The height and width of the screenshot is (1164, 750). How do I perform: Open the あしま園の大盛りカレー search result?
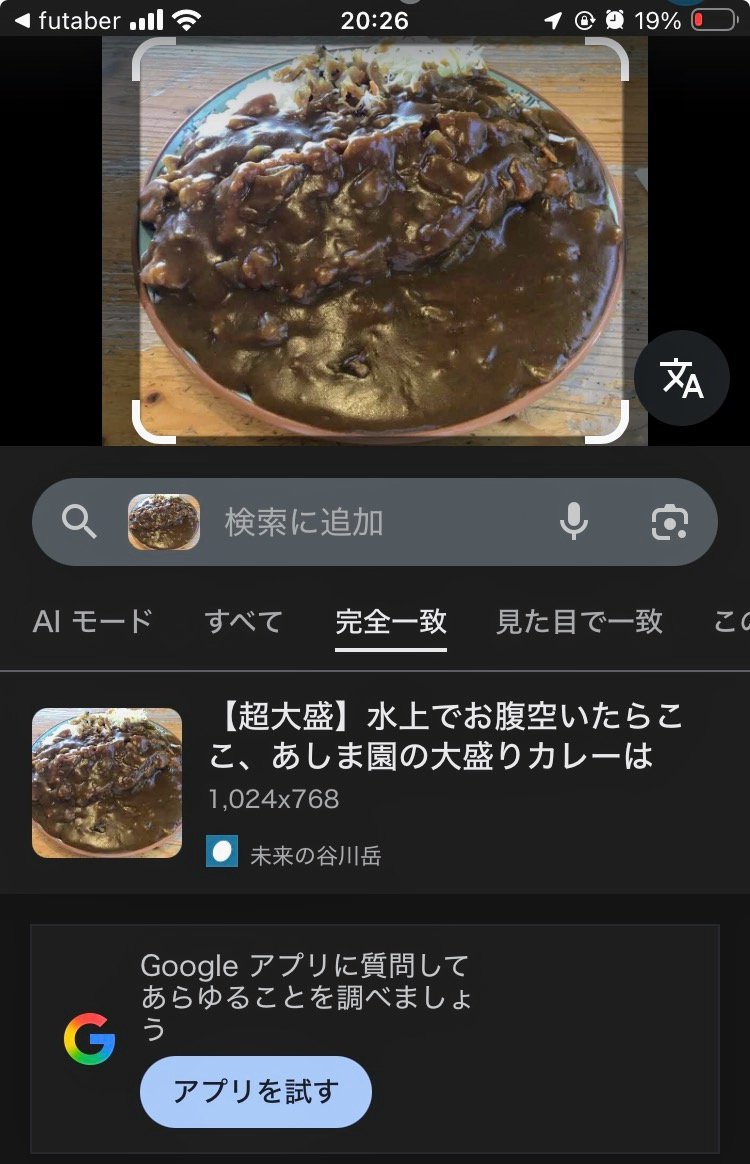445,736
